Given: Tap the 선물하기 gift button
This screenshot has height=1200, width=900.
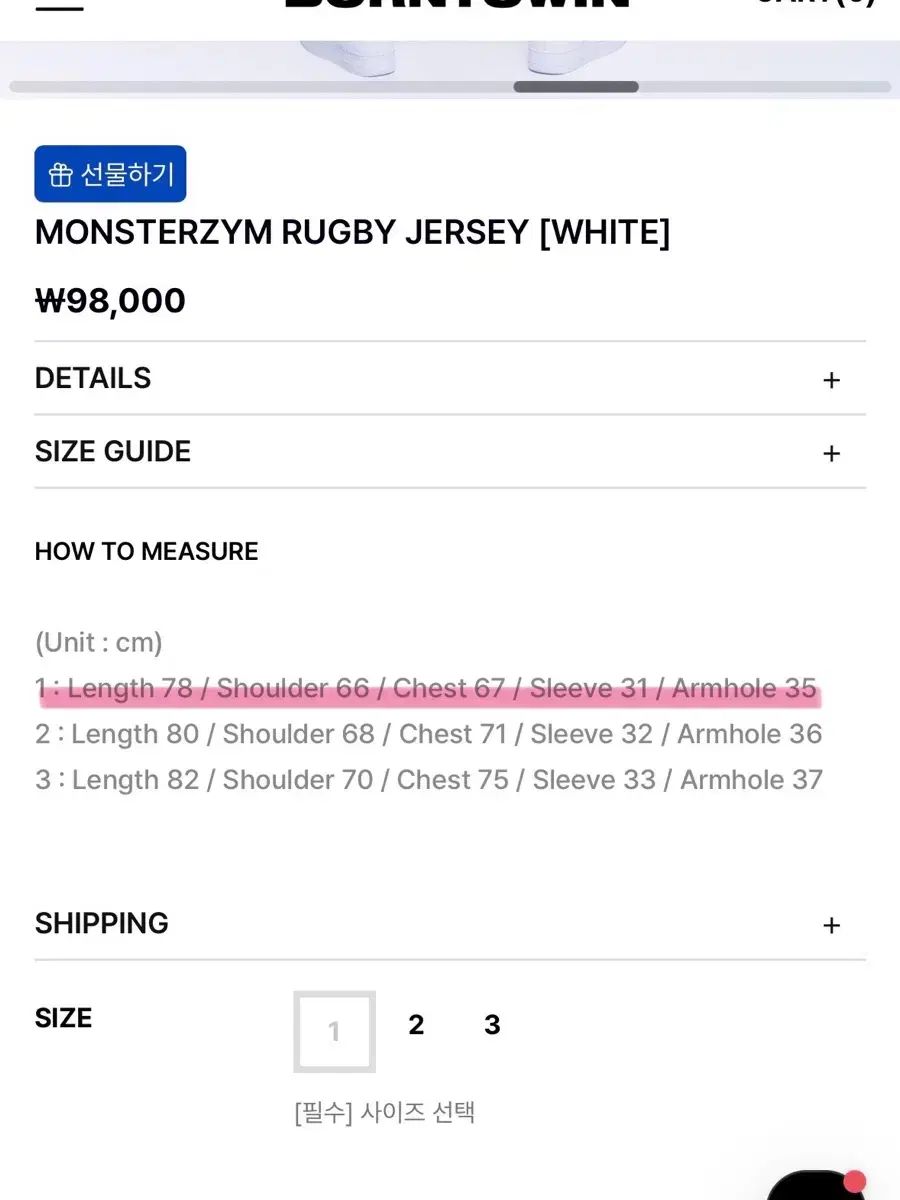Looking at the screenshot, I should [x=110, y=174].
